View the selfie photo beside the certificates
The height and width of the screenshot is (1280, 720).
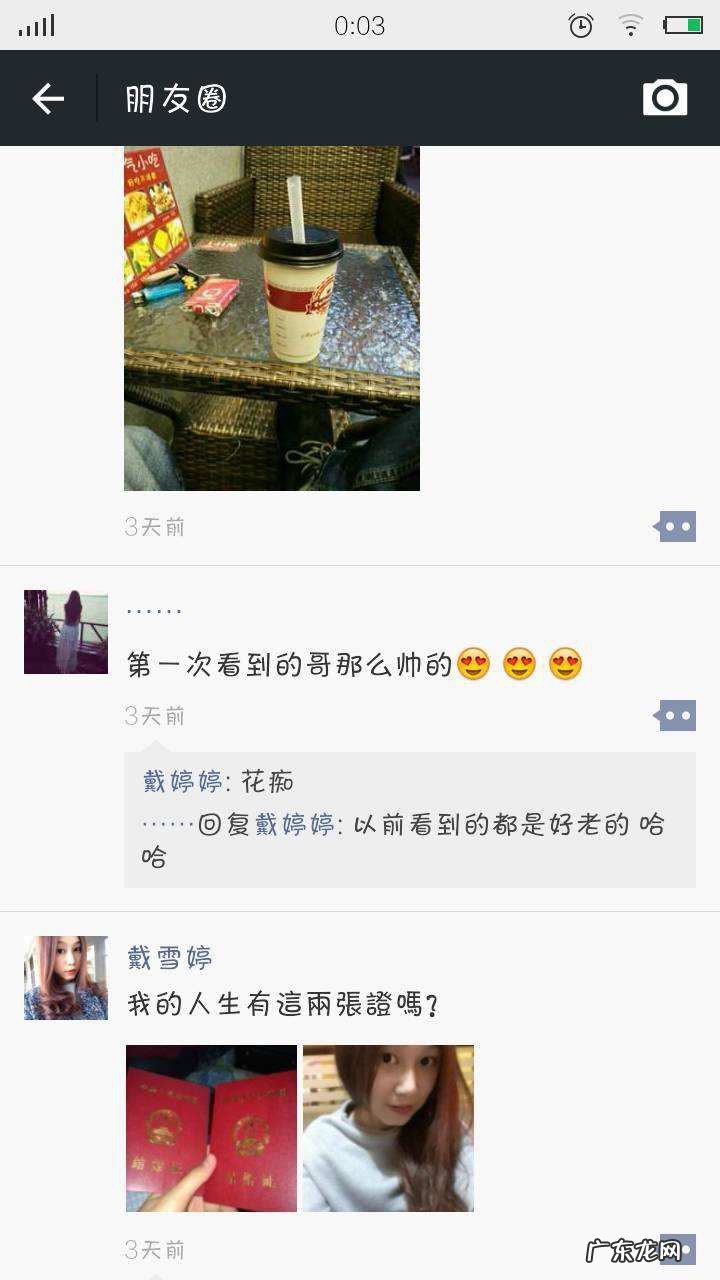(x=388, y=1127)
